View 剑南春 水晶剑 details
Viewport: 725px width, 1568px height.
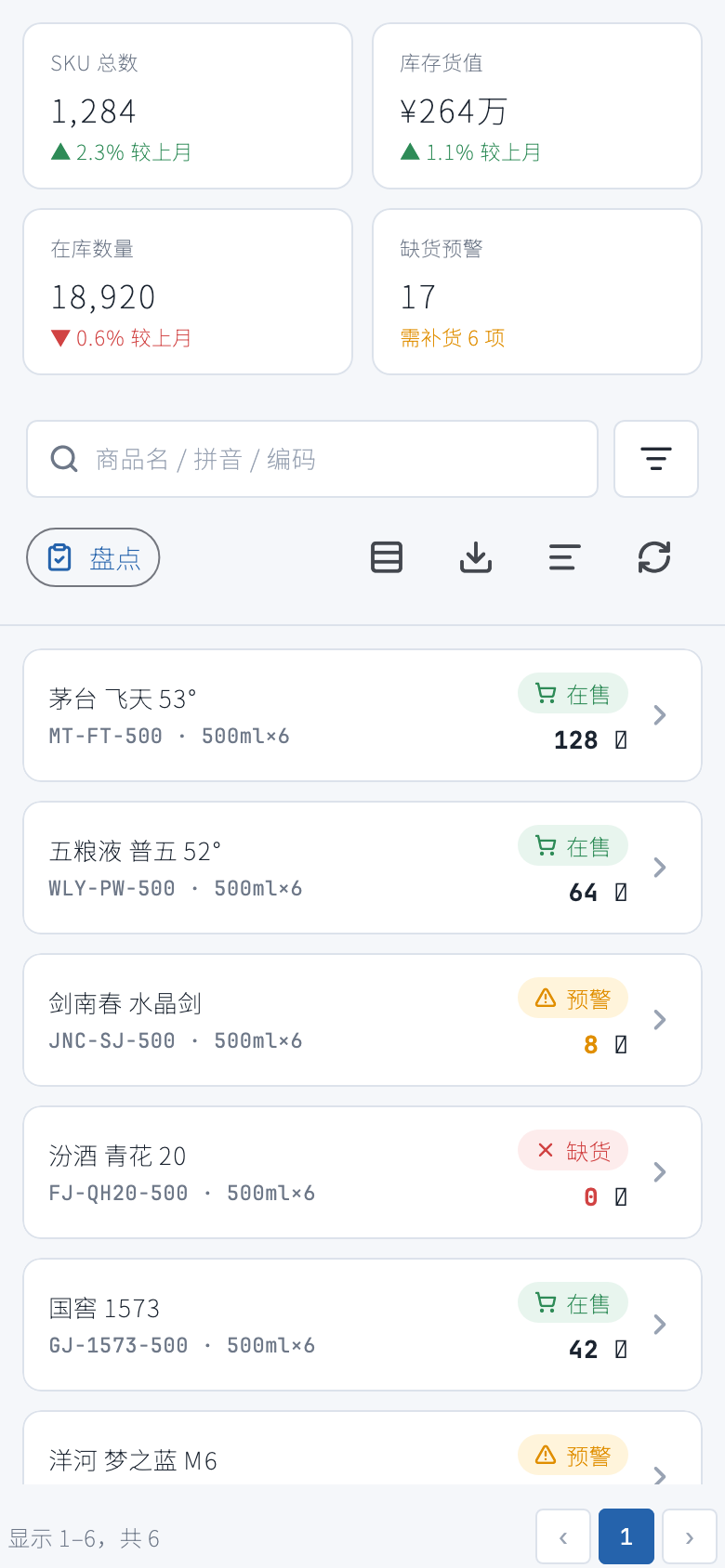[362, 1020]
